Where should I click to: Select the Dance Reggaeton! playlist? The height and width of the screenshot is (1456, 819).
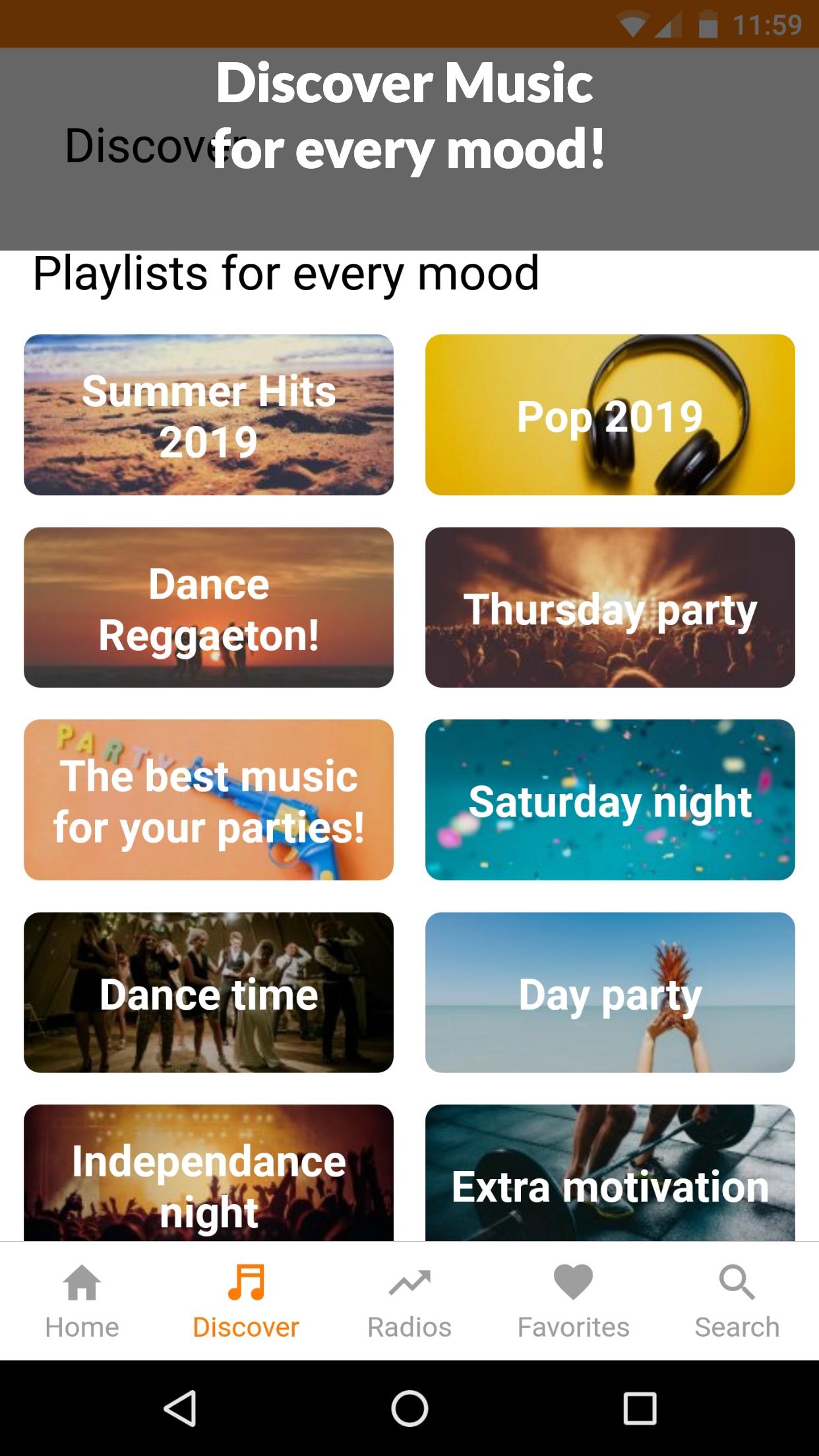(x=208, y=607)
